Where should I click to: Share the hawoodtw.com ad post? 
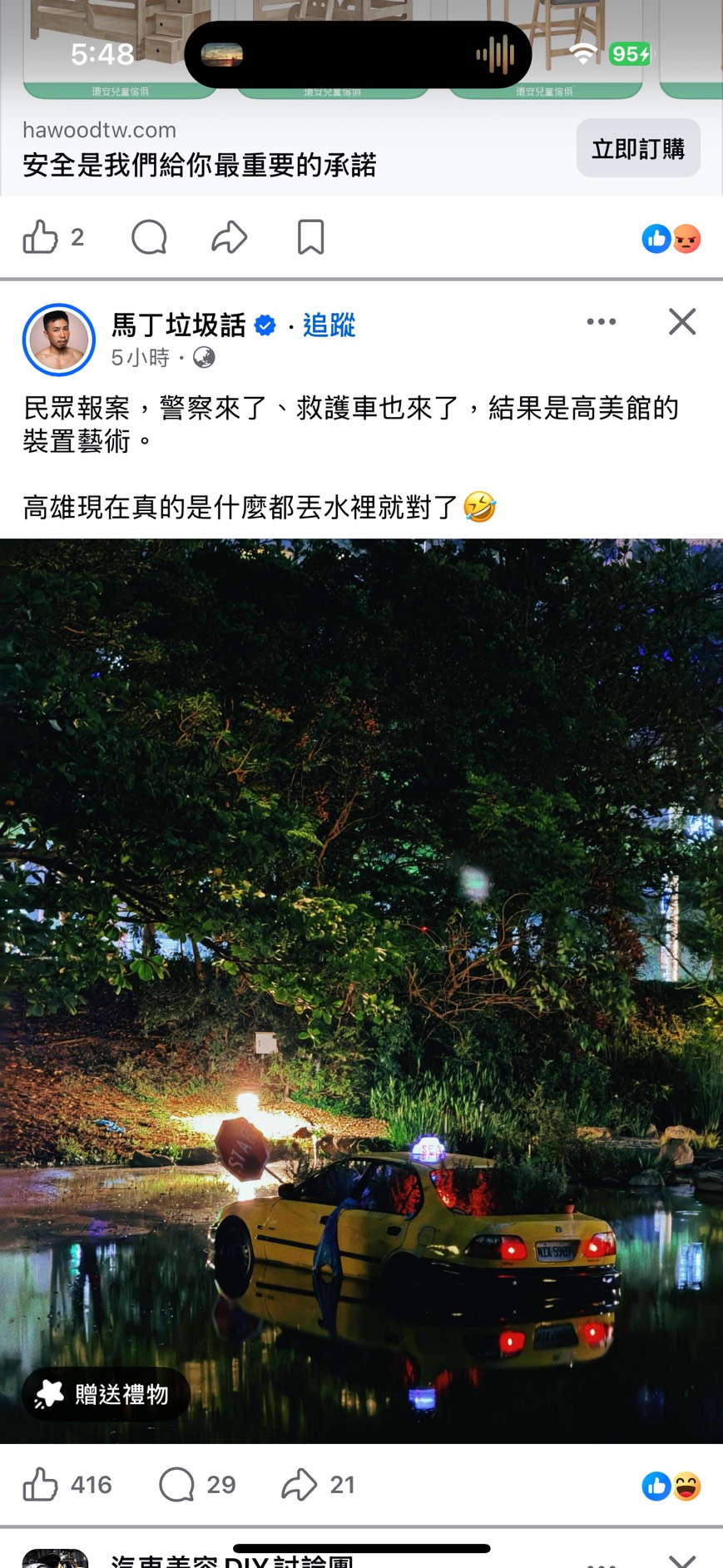pos(230,237)
